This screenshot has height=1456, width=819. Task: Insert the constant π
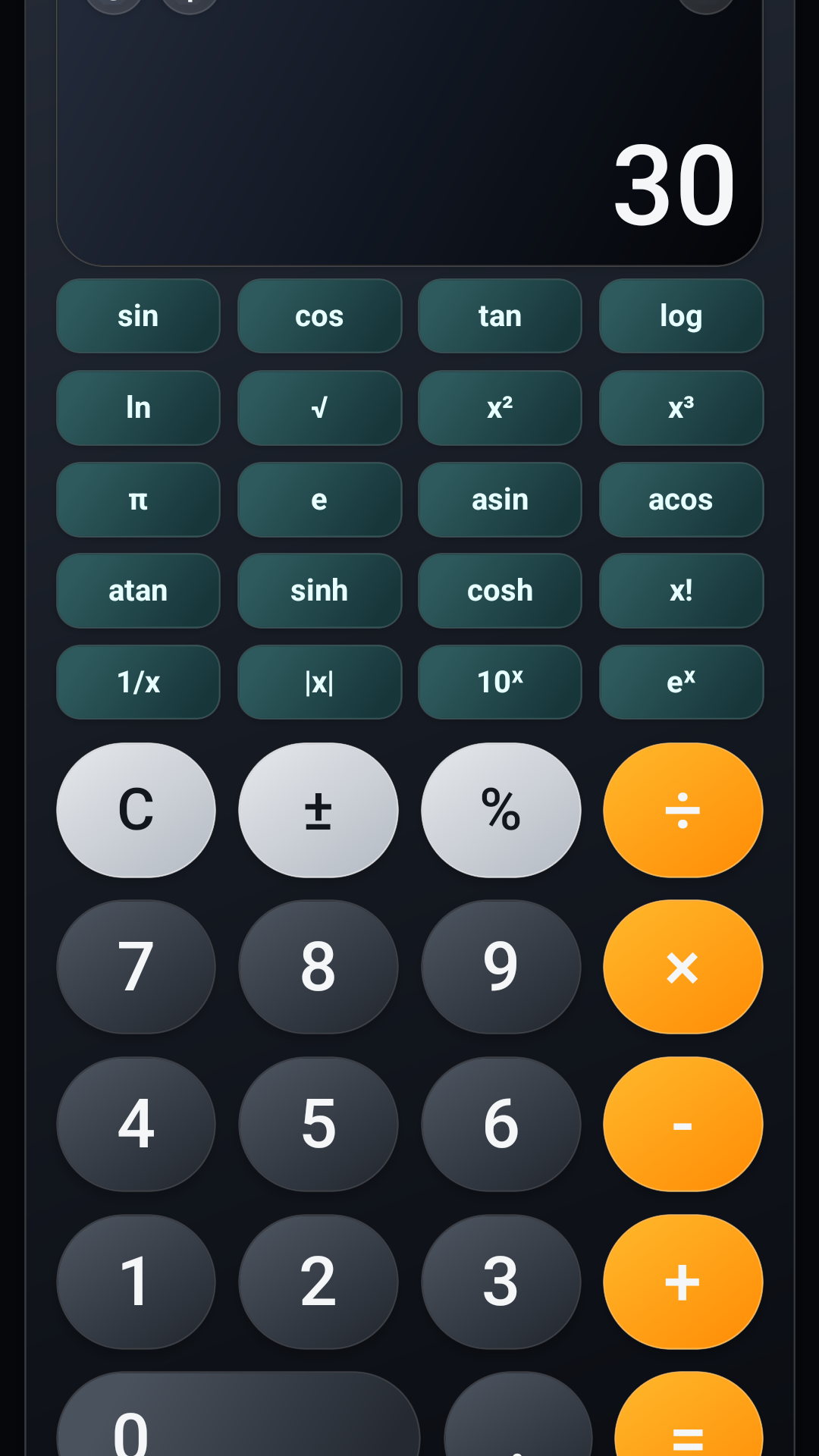[x=138, y=500]
